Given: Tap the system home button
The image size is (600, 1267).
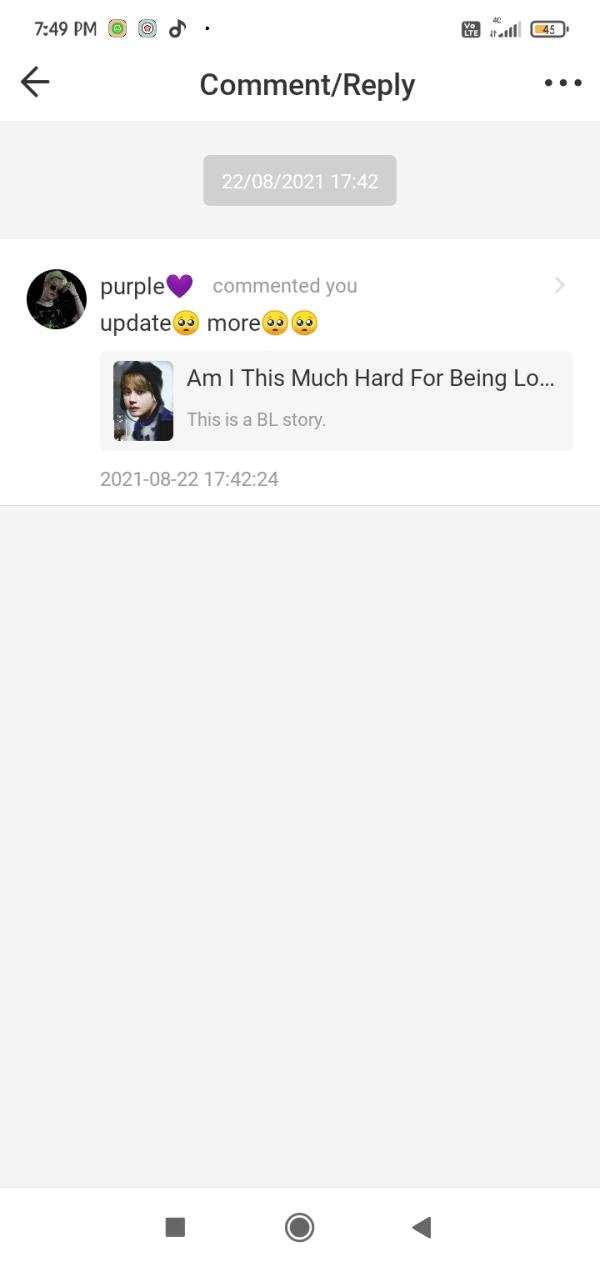Looking at the screenshot, I should [x=299, y=1227].
